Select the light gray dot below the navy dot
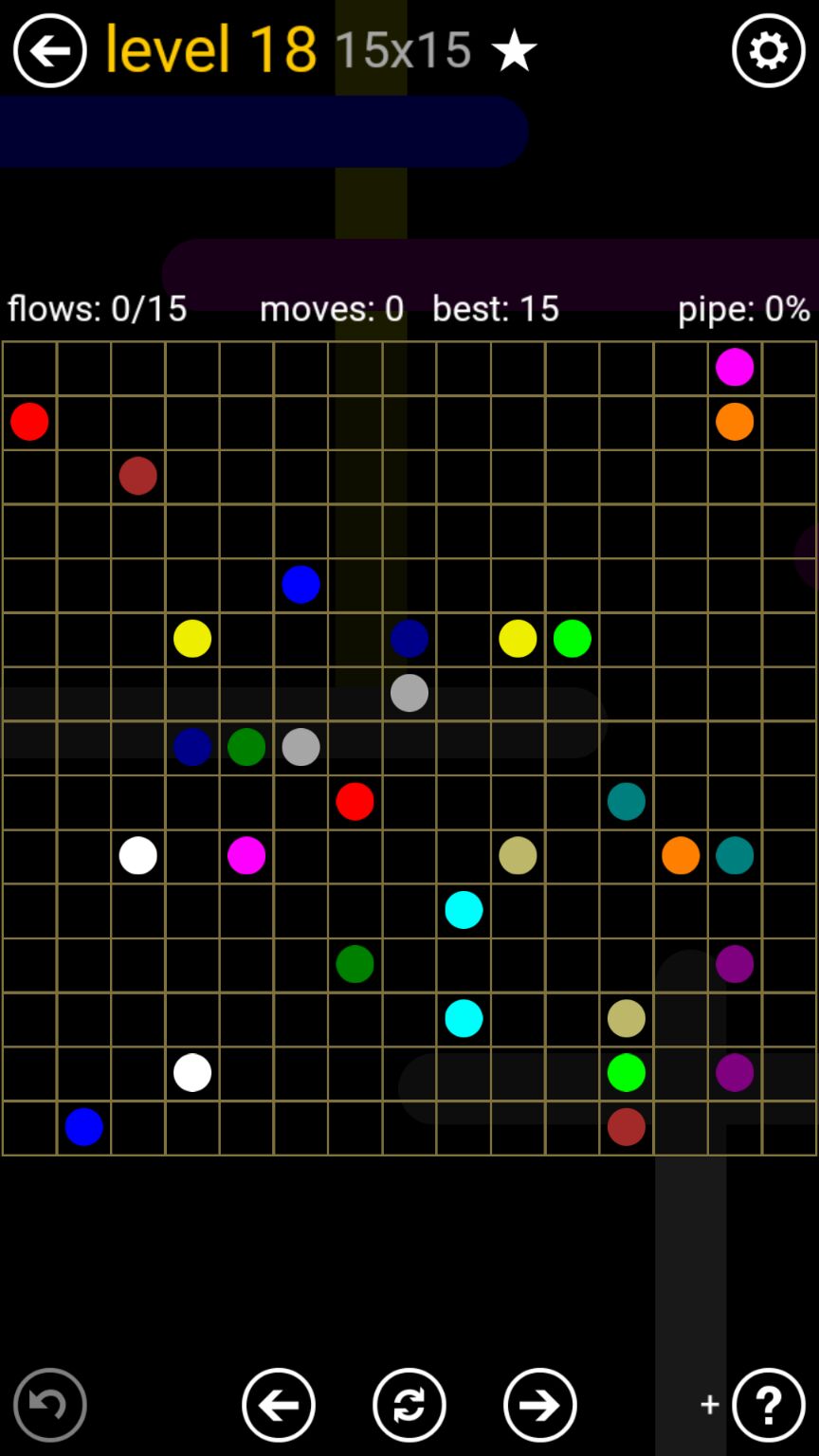The height and width of the screenshot is (1456, 819). [409, 693]
